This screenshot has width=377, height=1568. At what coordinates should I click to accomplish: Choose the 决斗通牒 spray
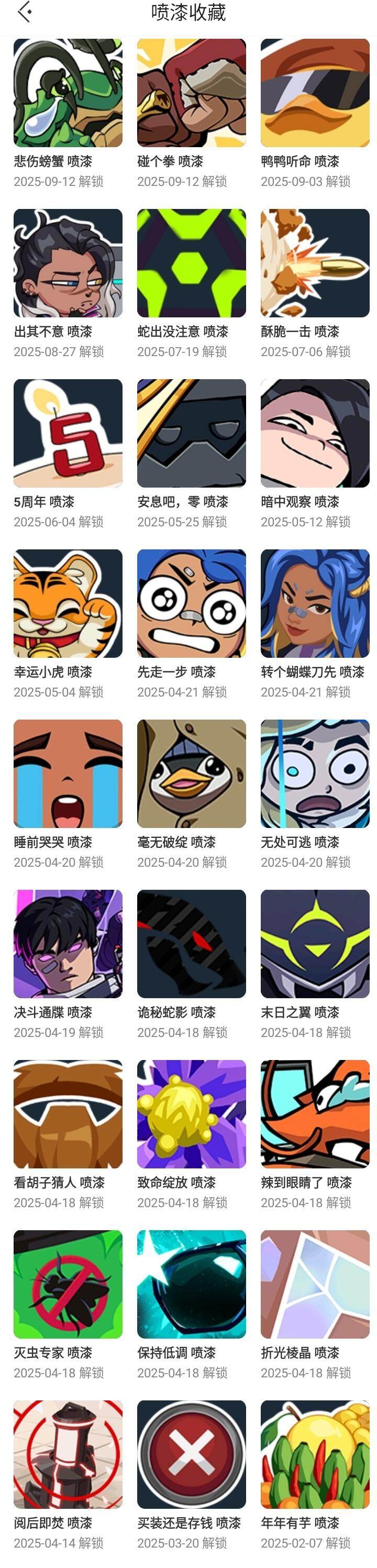pos(68,944)
